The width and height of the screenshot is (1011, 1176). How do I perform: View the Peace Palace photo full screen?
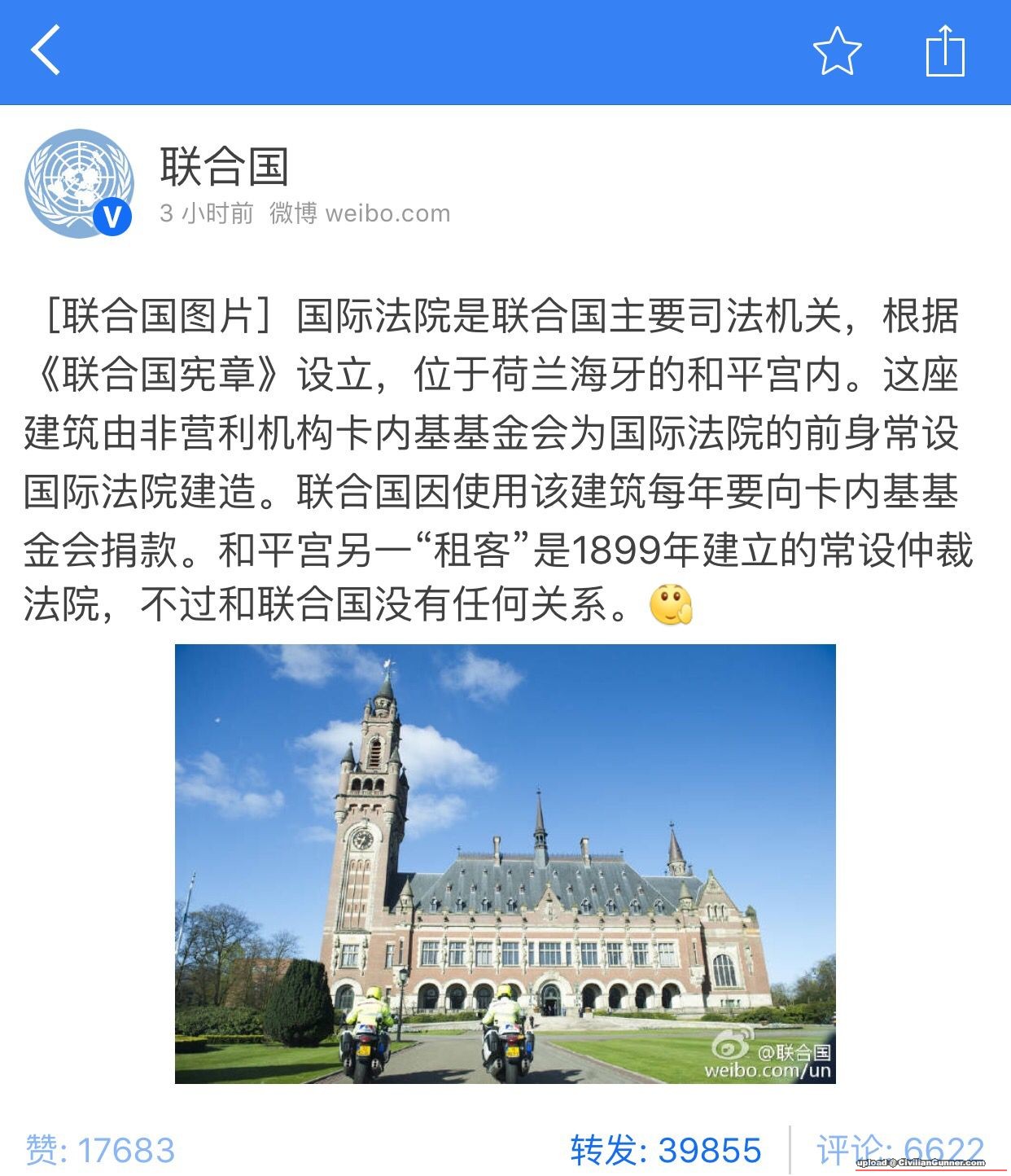point(505,863)
